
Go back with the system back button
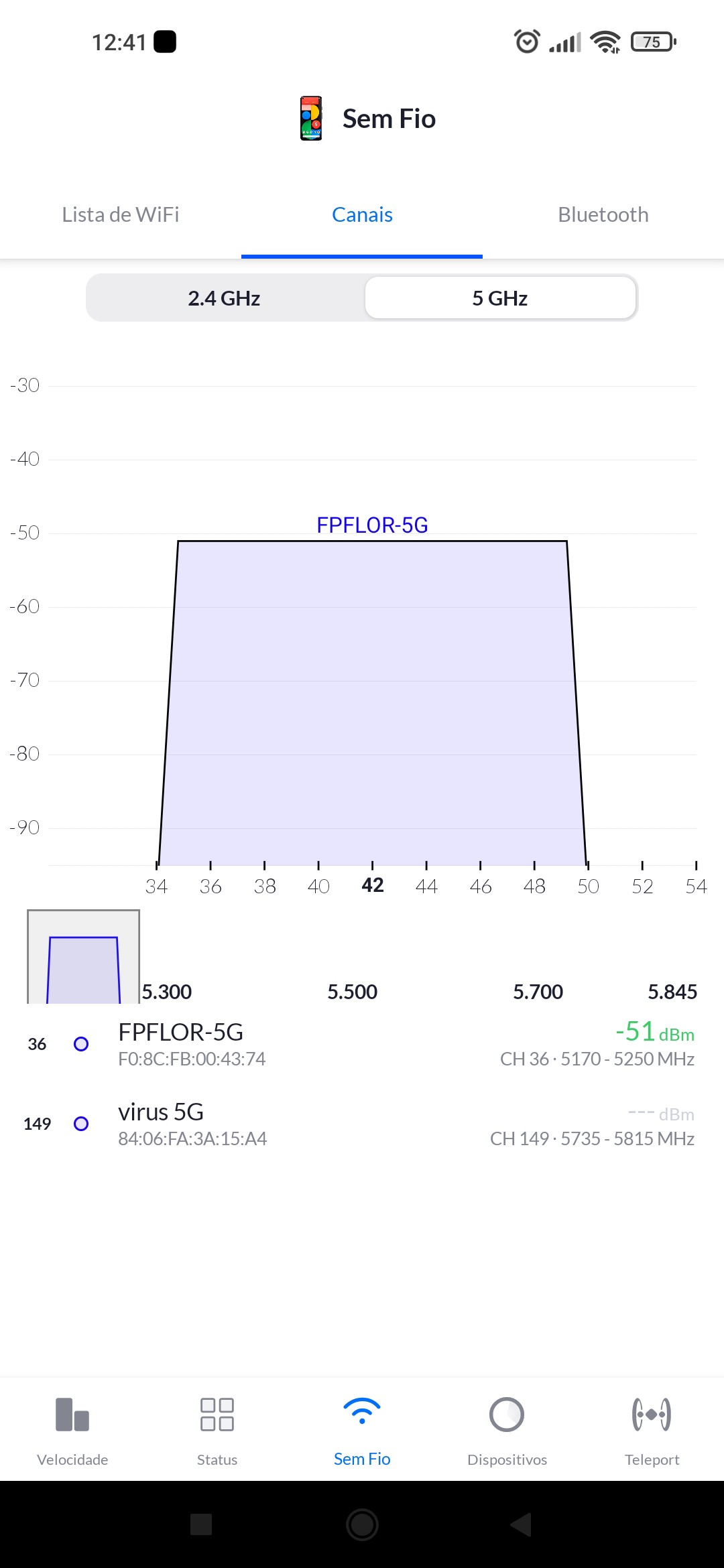click(x=521, y=1524)
